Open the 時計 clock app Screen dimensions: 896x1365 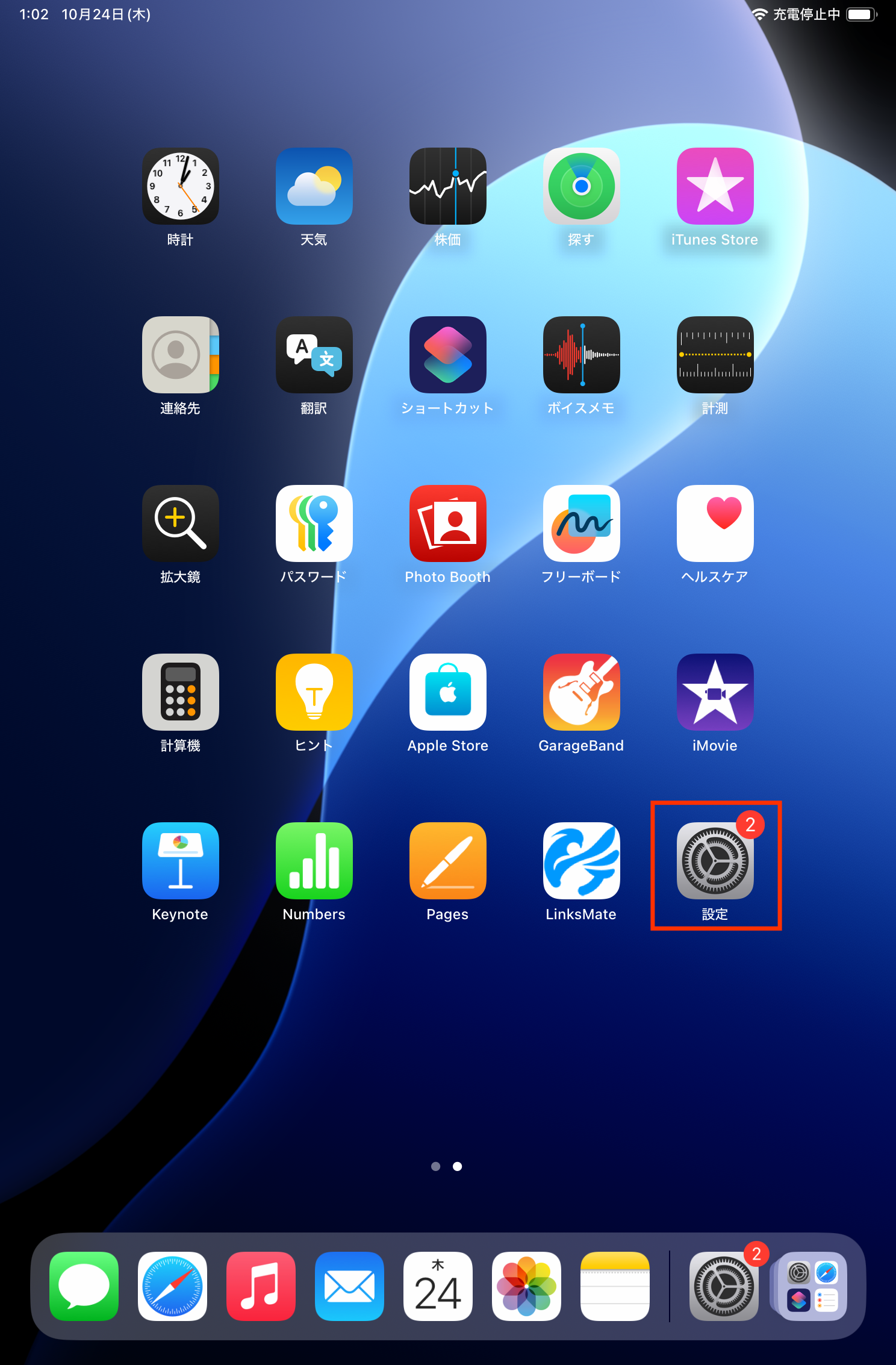pos(180,186)
